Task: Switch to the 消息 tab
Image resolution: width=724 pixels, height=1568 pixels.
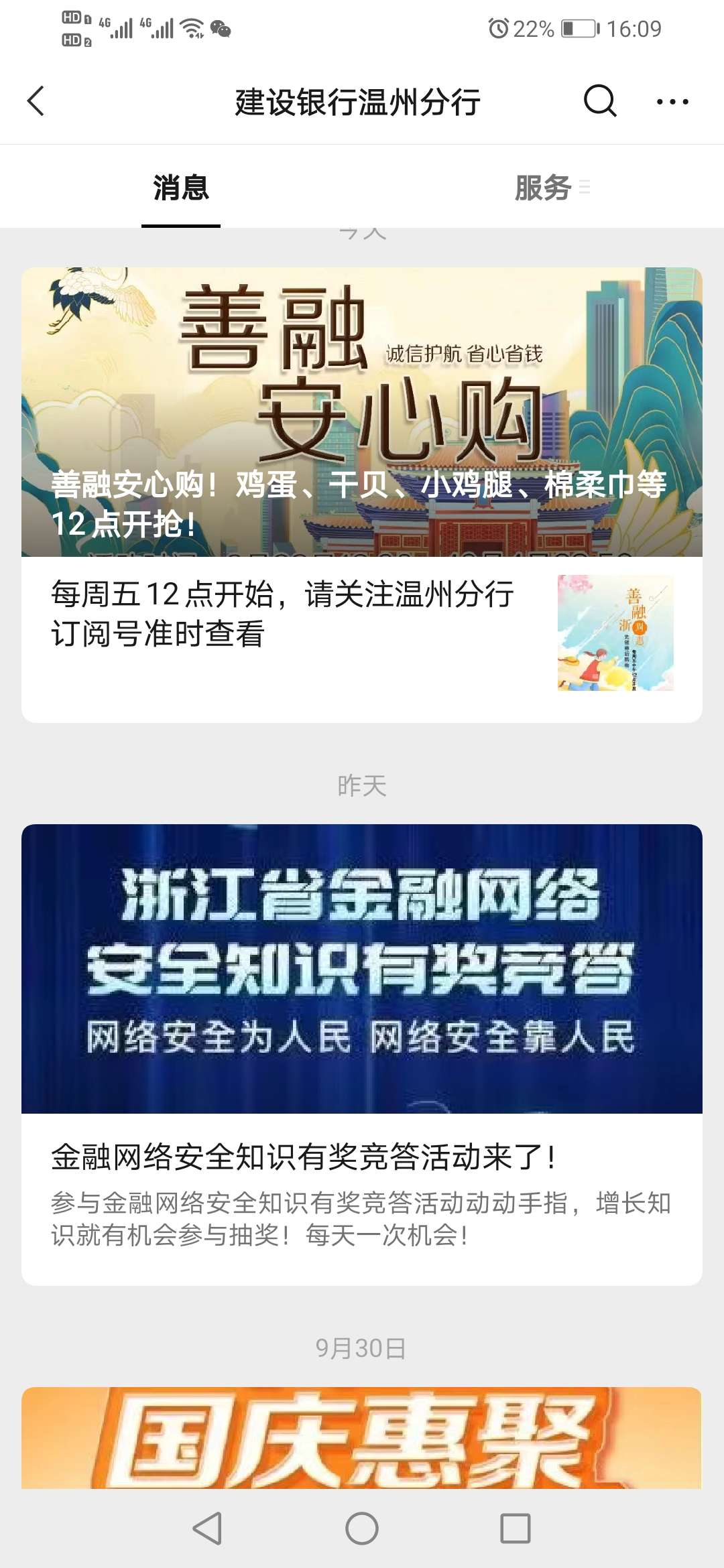Action: point(180,188)
